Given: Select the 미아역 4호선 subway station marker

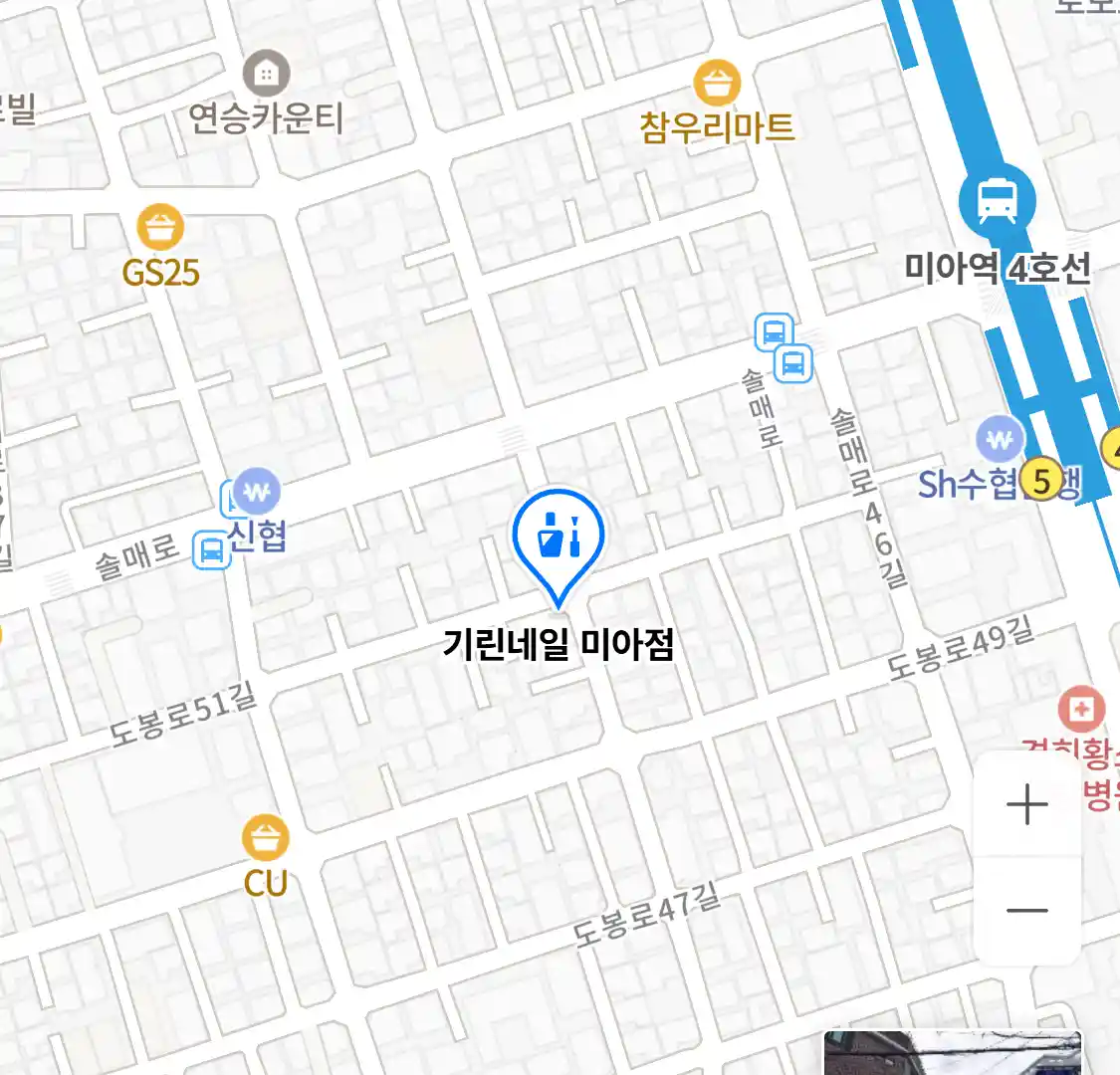Looking at the screenshot, I should click(997, 202).
